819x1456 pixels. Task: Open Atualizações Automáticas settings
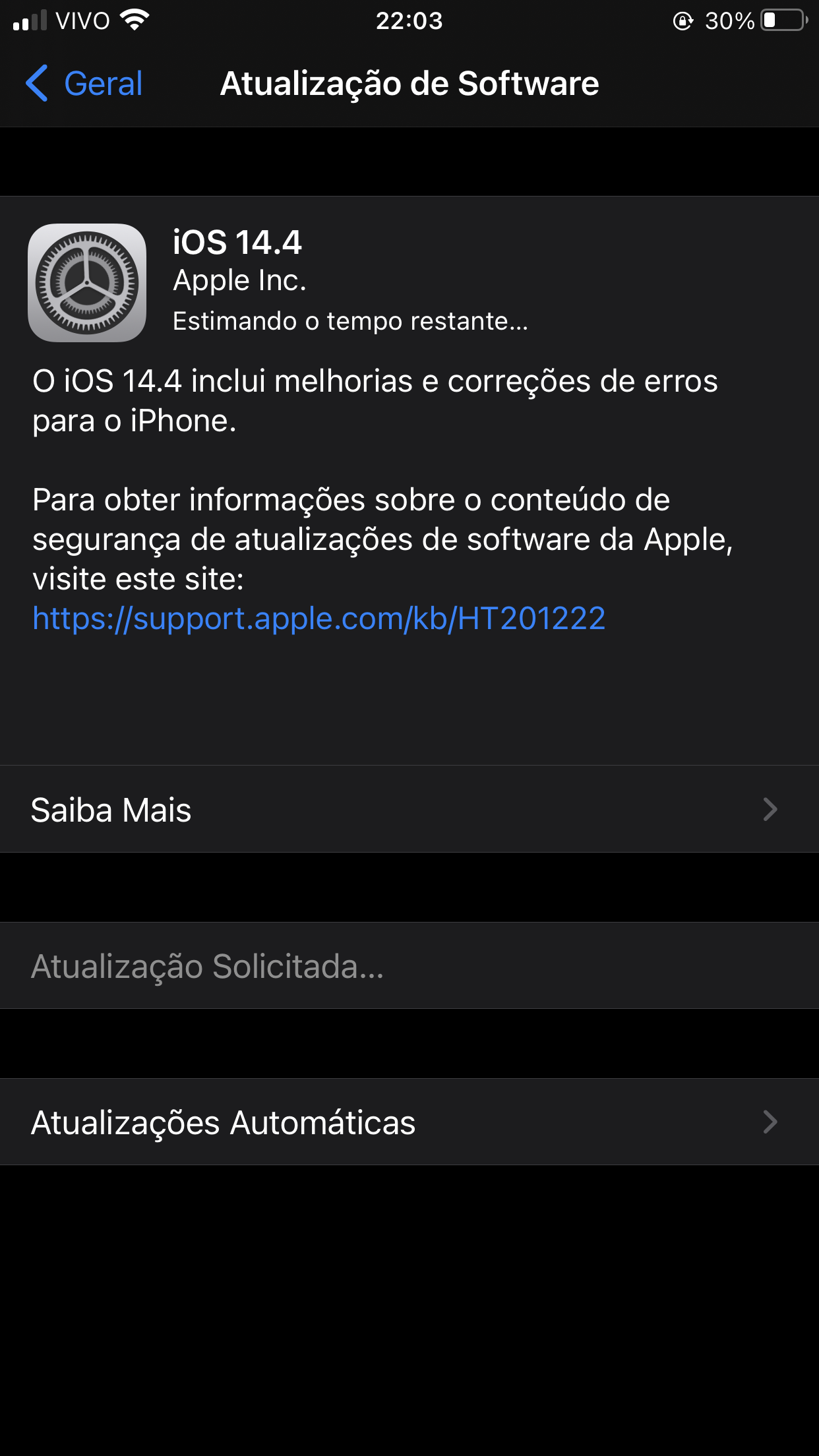tap(409, 1122)
